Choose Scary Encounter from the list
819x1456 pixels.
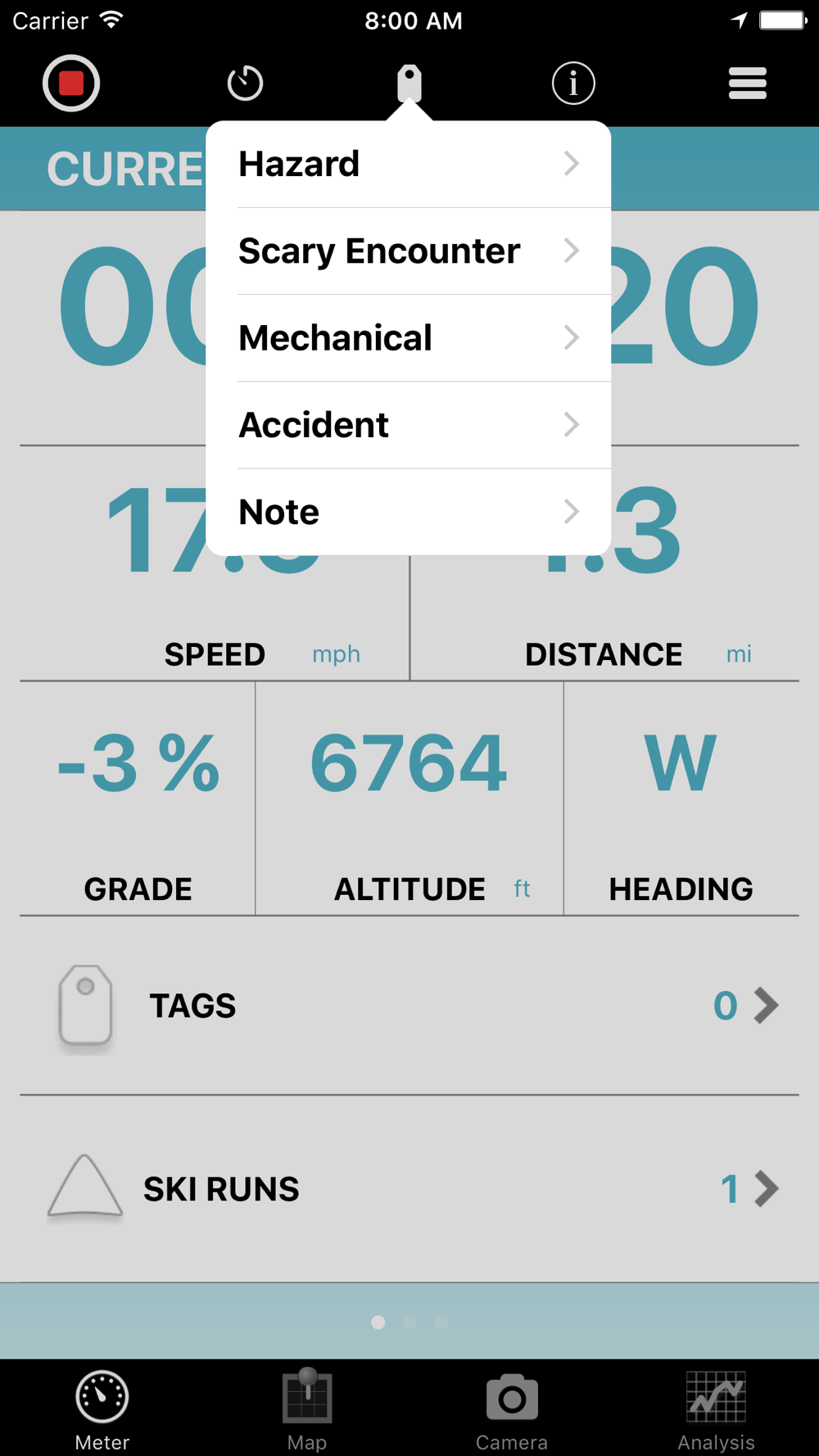click(409, 251)
